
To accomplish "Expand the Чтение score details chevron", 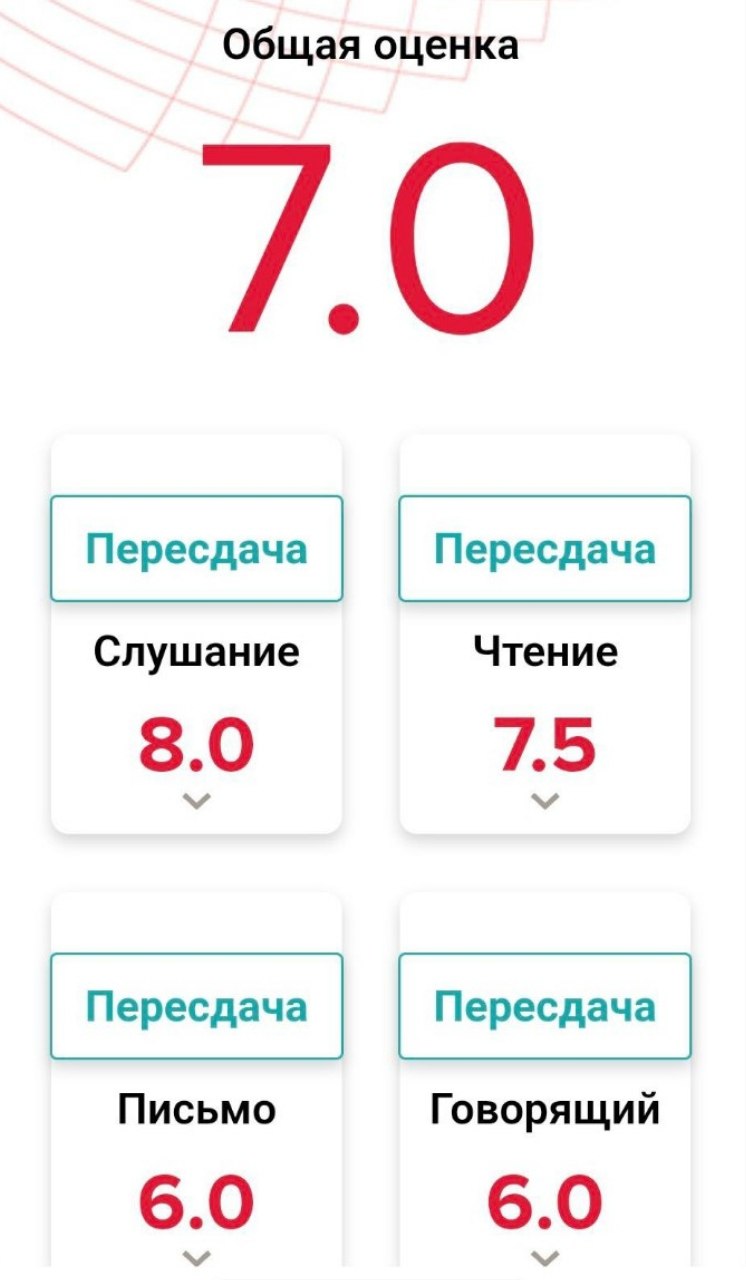I will 545,800.
